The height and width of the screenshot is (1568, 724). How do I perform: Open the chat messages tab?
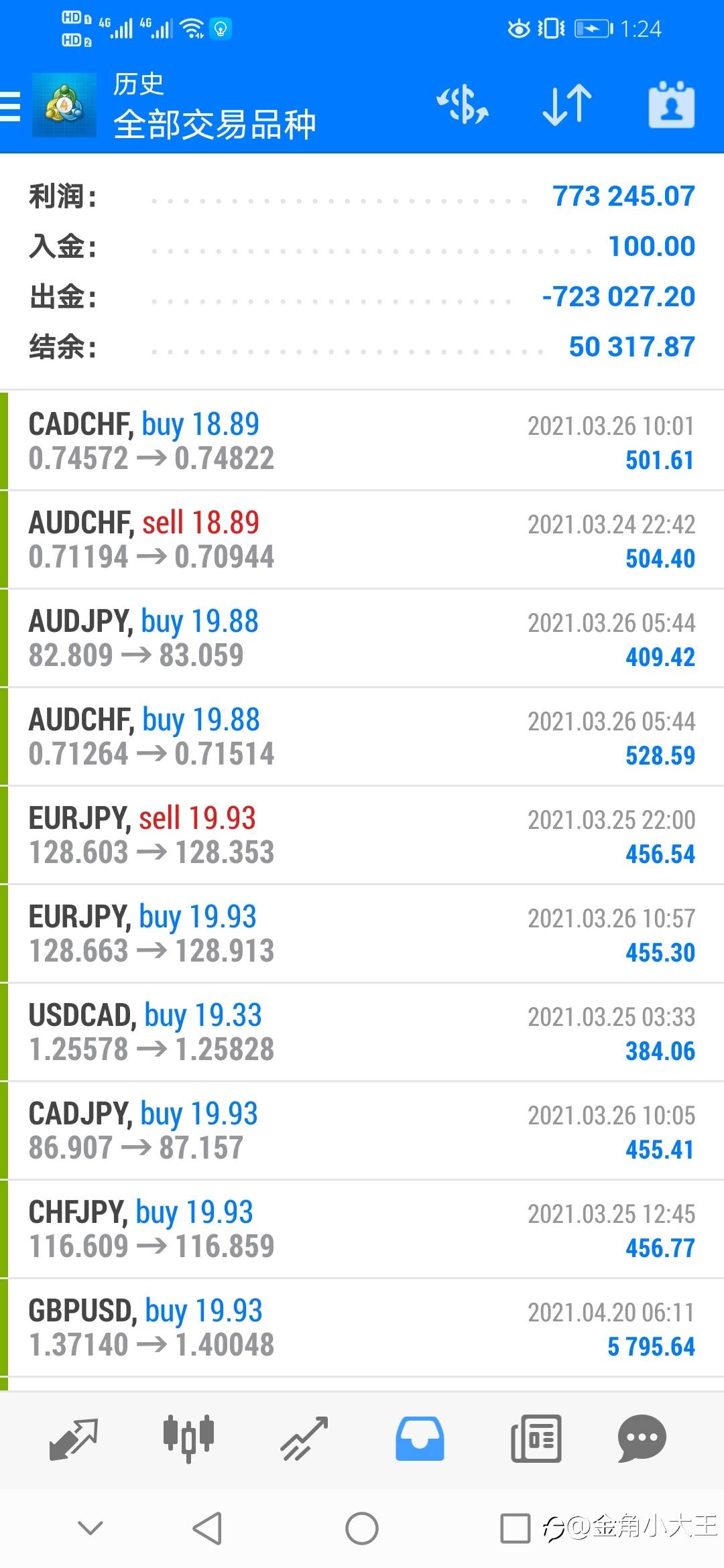pos(642,1438)
